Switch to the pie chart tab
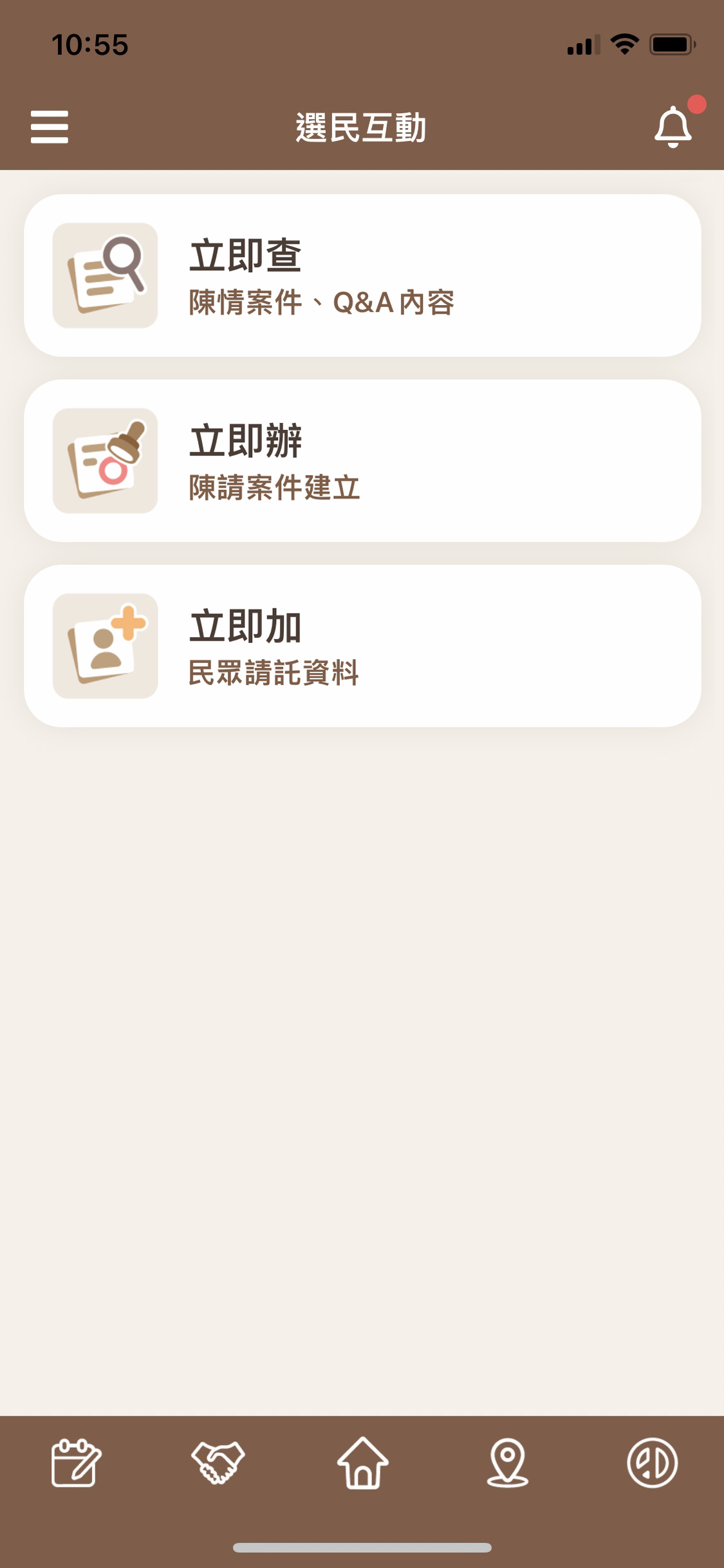724x1568 pixels. [x=653, y=1462]
